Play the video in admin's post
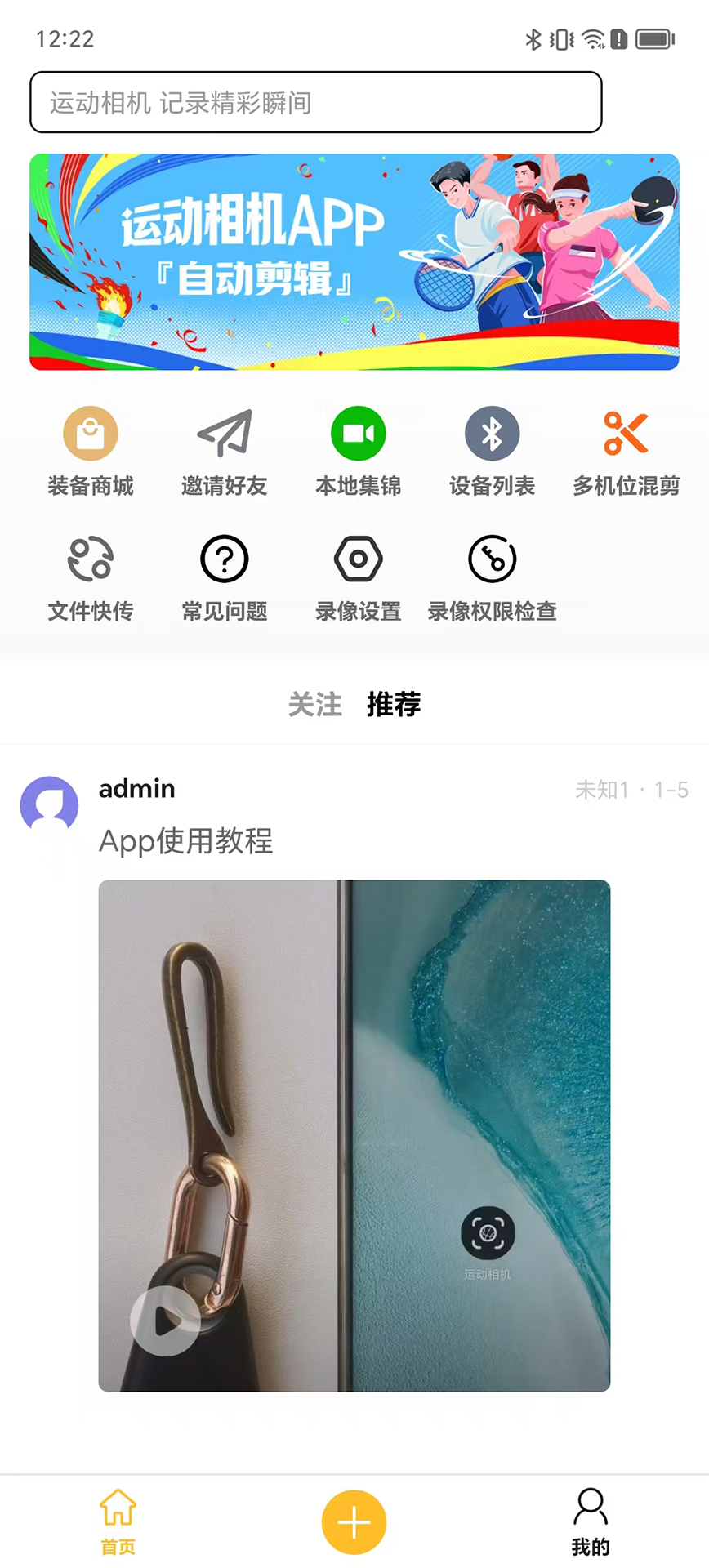709x1568 pixels. (x=164, y=1321)
